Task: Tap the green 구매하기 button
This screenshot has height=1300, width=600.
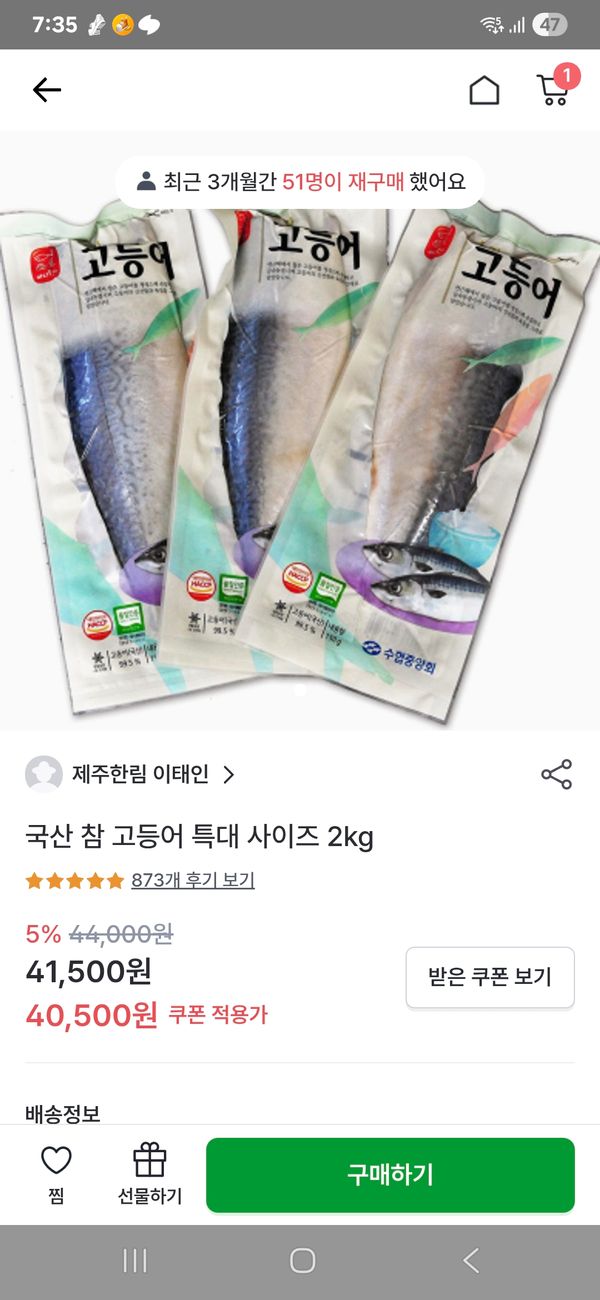Action: (x=390, y=1175)
